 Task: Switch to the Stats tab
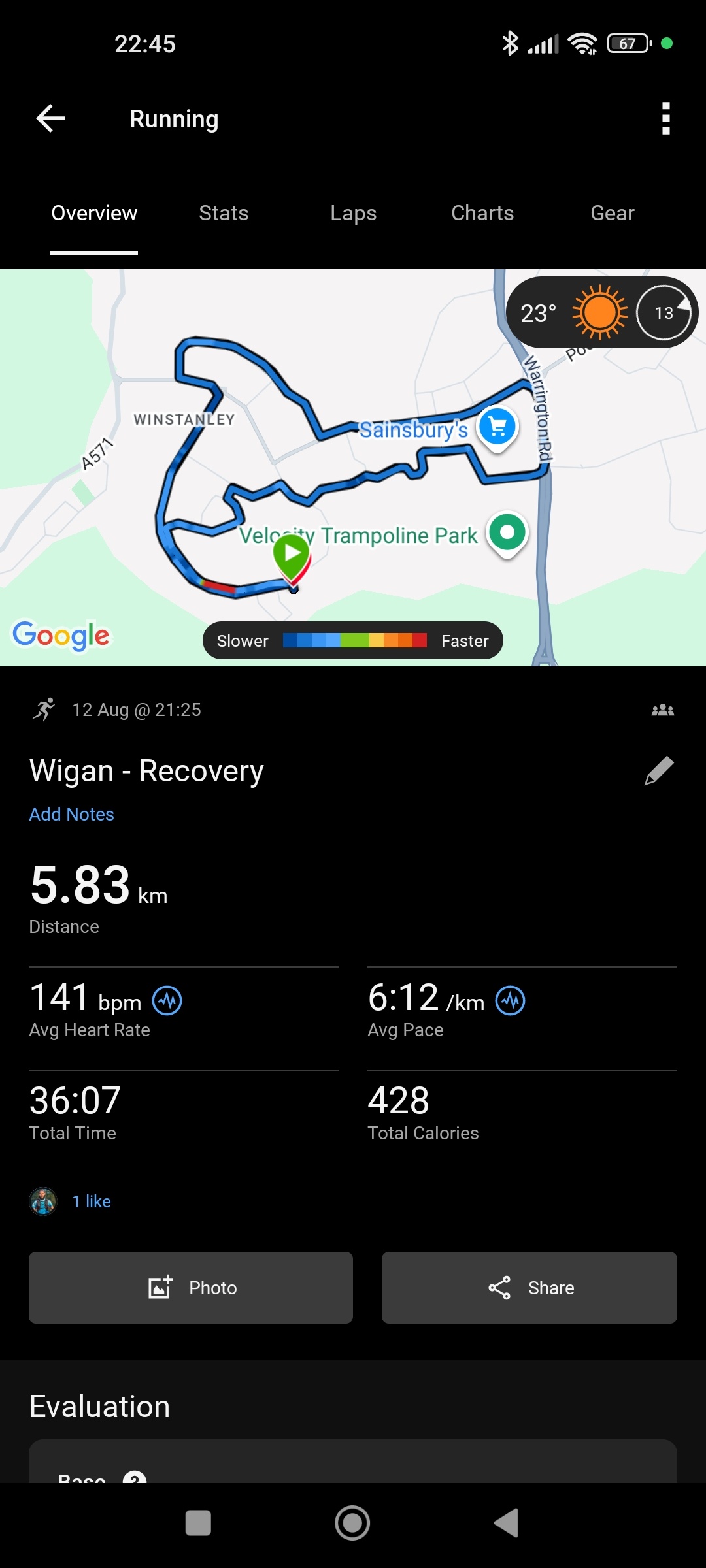pyautogui.click(x=224, y=213)
